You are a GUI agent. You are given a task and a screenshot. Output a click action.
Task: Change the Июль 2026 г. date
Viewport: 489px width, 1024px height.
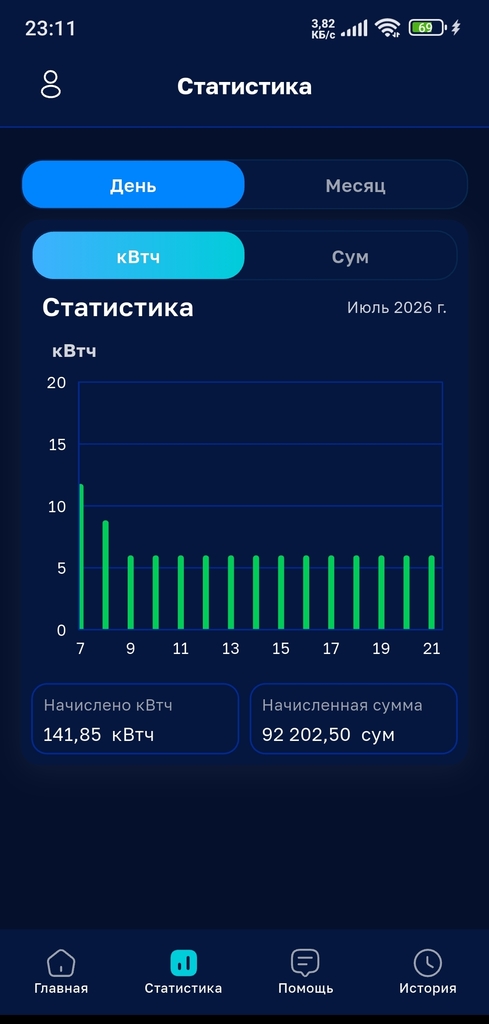tap(396, 307)
